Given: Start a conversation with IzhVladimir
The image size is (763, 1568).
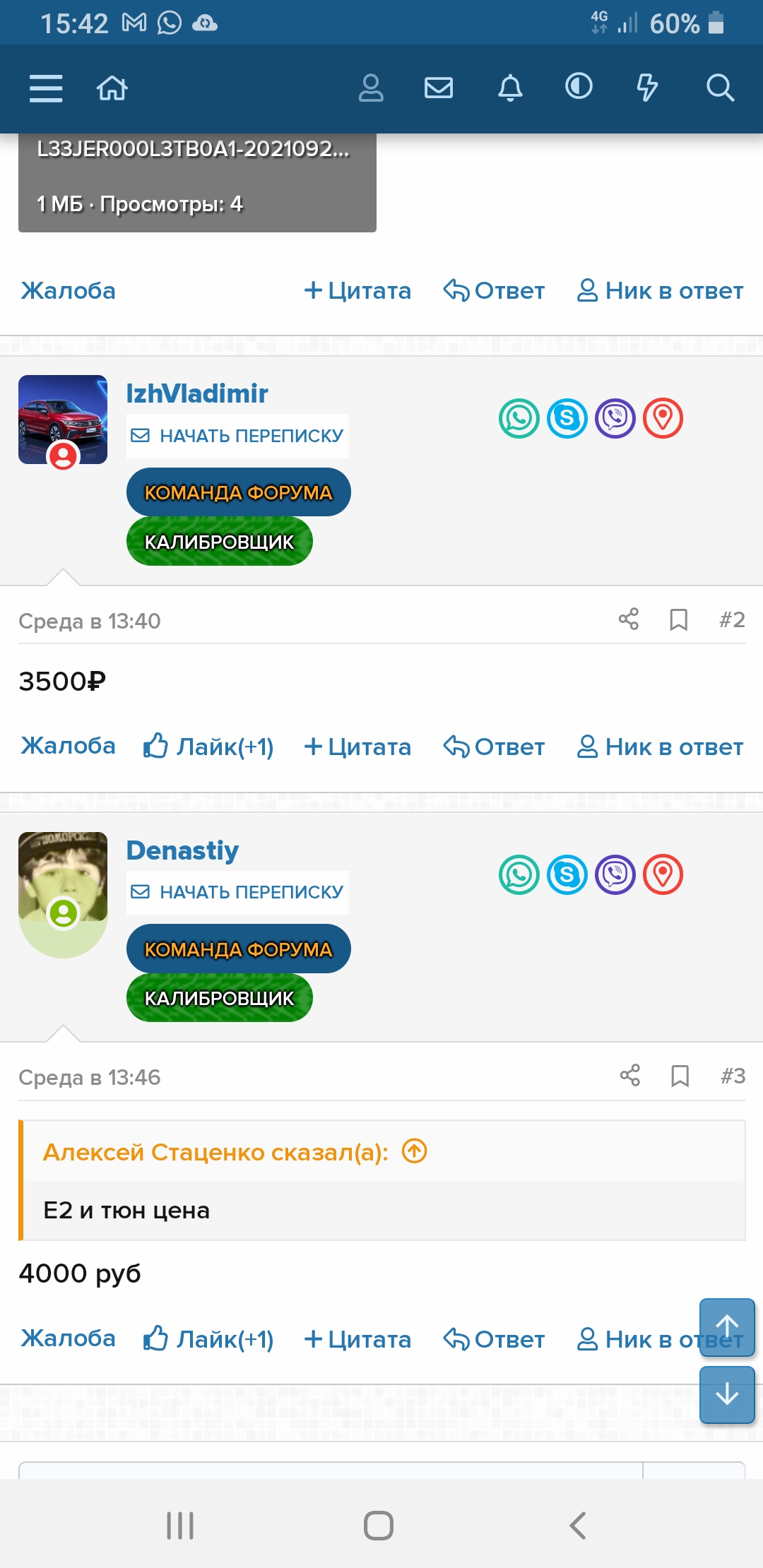Looking at the screenshot, I should (237, 436).
